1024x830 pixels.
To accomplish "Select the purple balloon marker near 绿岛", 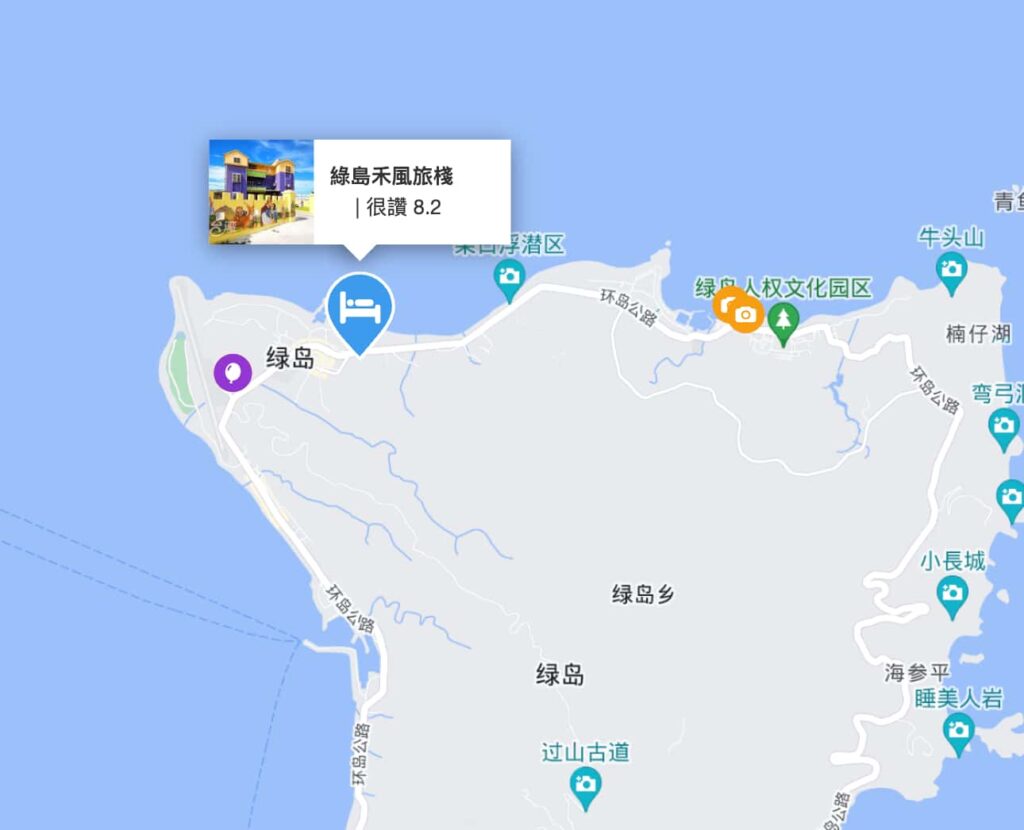I will tap(232, 374).
